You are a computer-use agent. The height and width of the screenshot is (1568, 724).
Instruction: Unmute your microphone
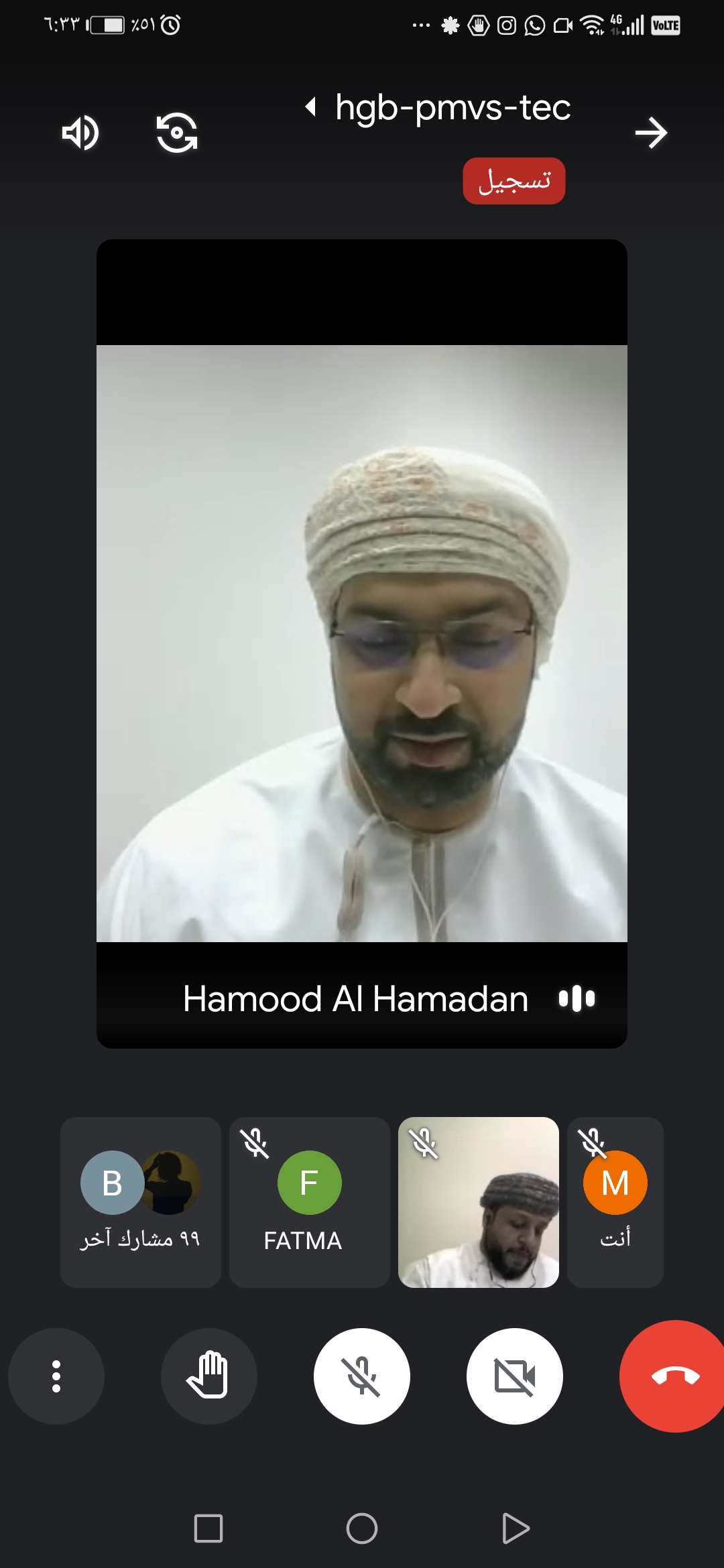(x=362, y=1376)
